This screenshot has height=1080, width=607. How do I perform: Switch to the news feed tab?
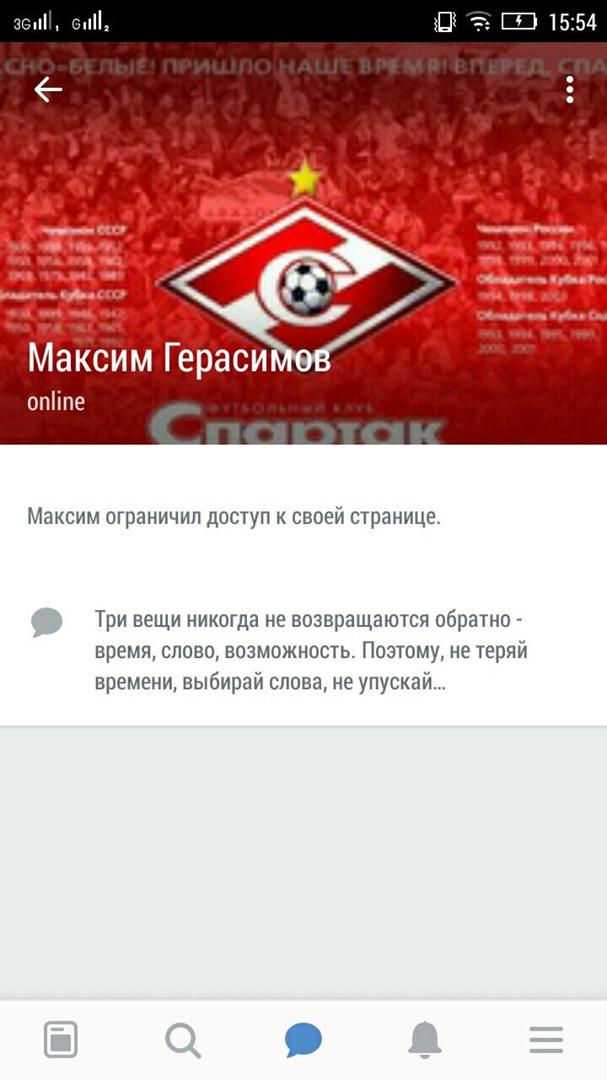pyautogui.click(x=61, y=1041)
